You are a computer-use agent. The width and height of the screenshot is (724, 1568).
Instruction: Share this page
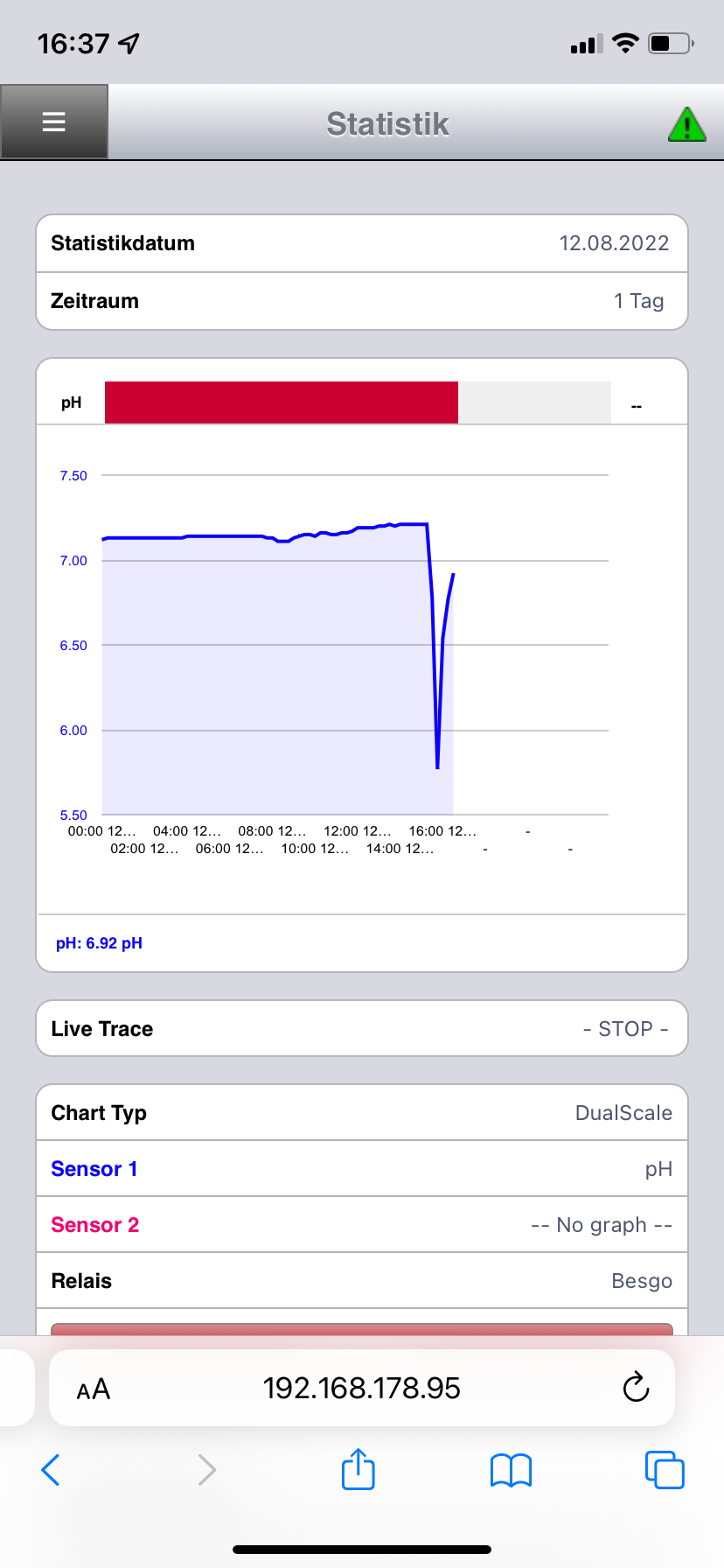[359, 1469]
